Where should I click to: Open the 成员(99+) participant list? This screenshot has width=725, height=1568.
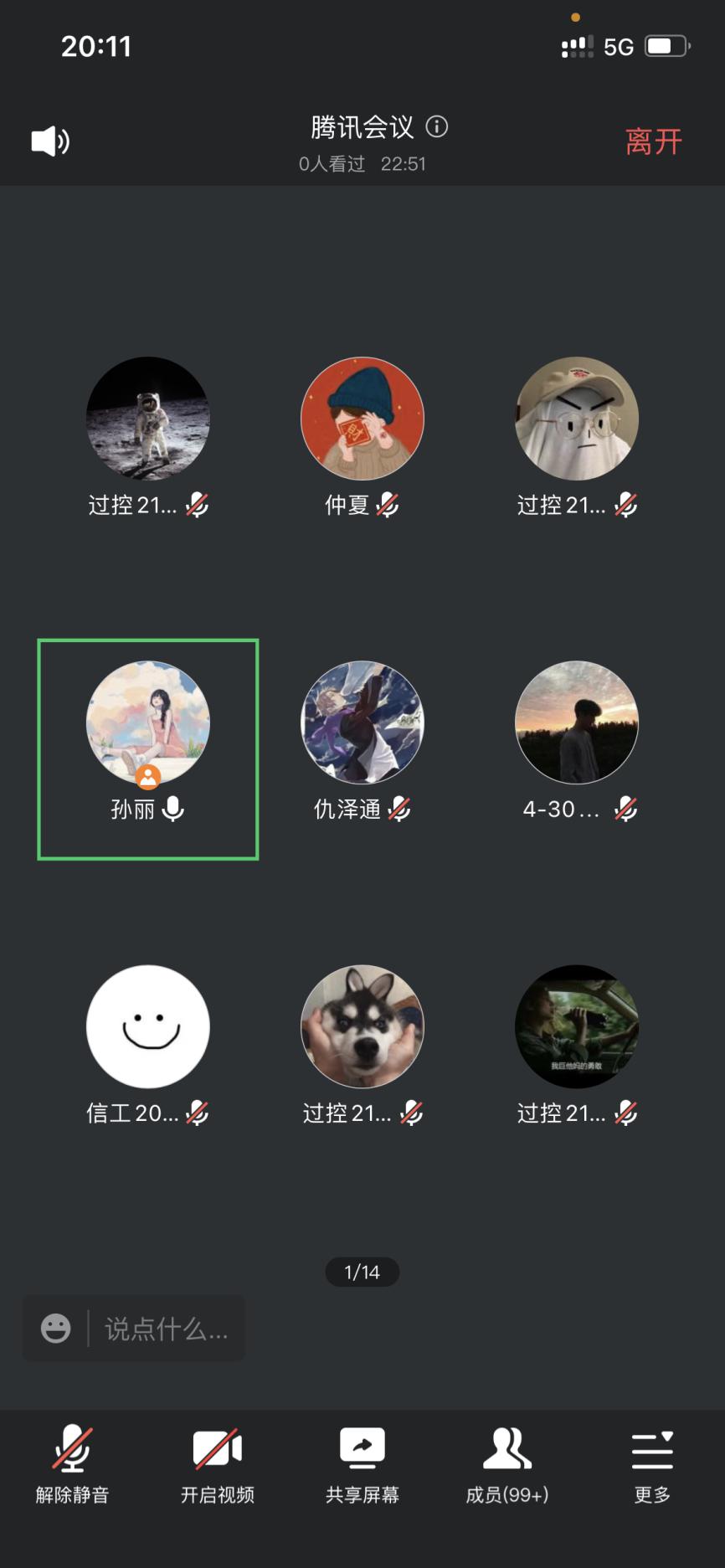click(x=506, y=1463)
